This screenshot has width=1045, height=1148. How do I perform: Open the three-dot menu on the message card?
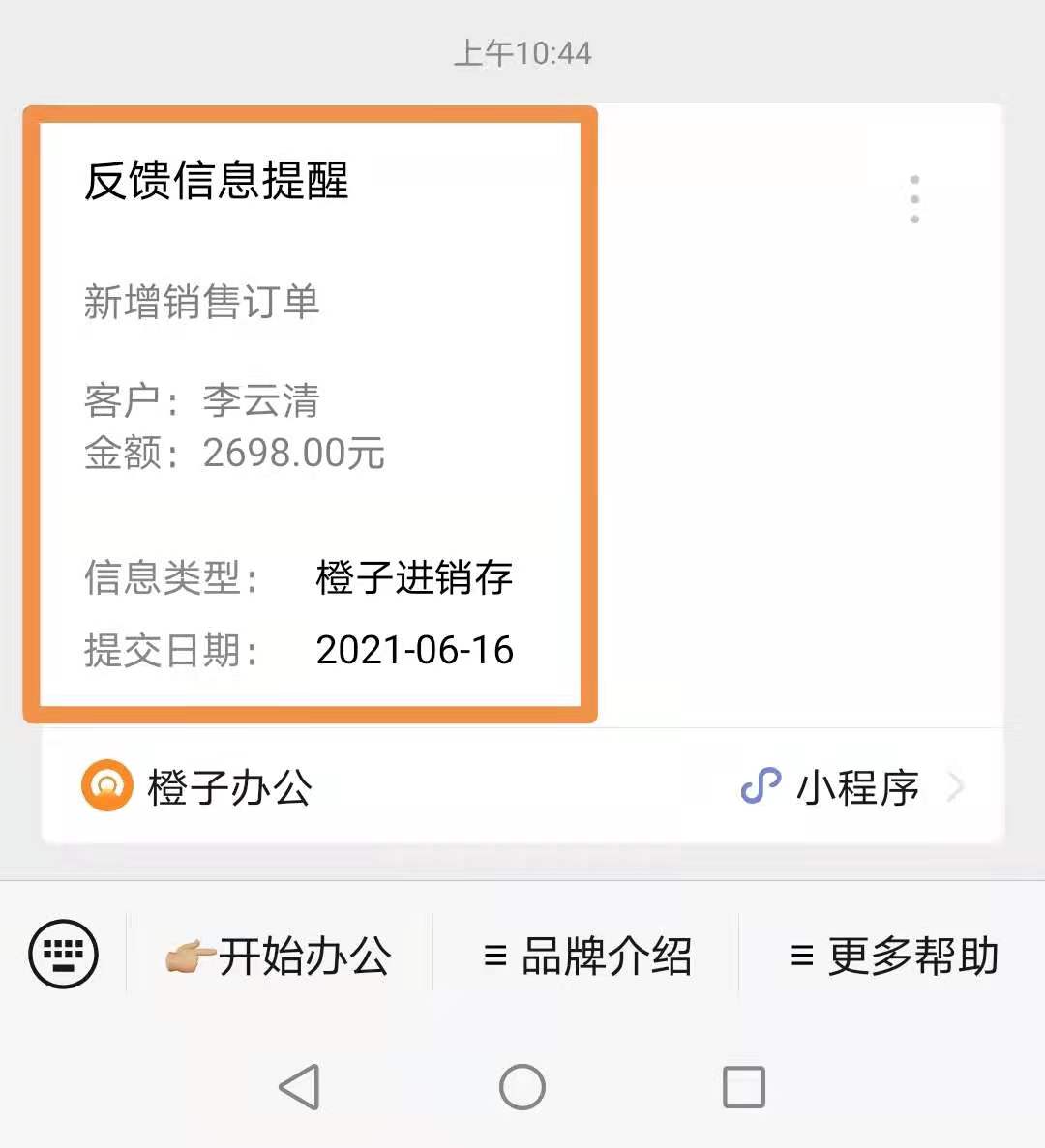click(914, 200)
